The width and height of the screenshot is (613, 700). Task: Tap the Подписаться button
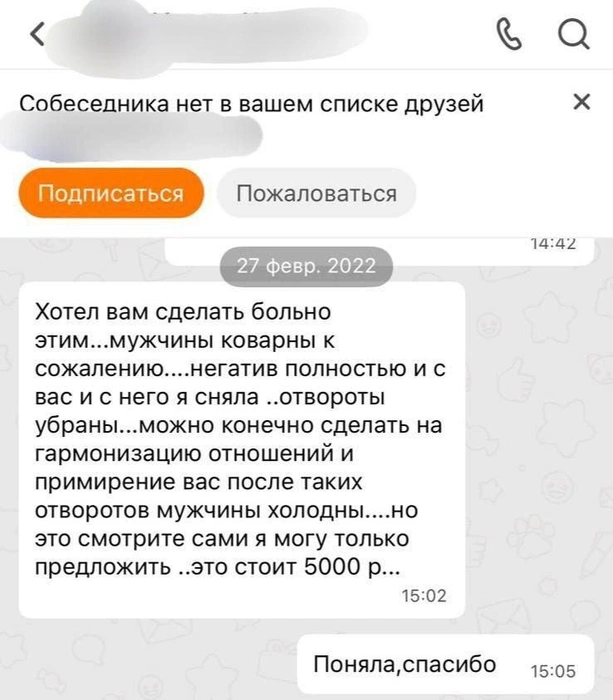coord(111,194)
